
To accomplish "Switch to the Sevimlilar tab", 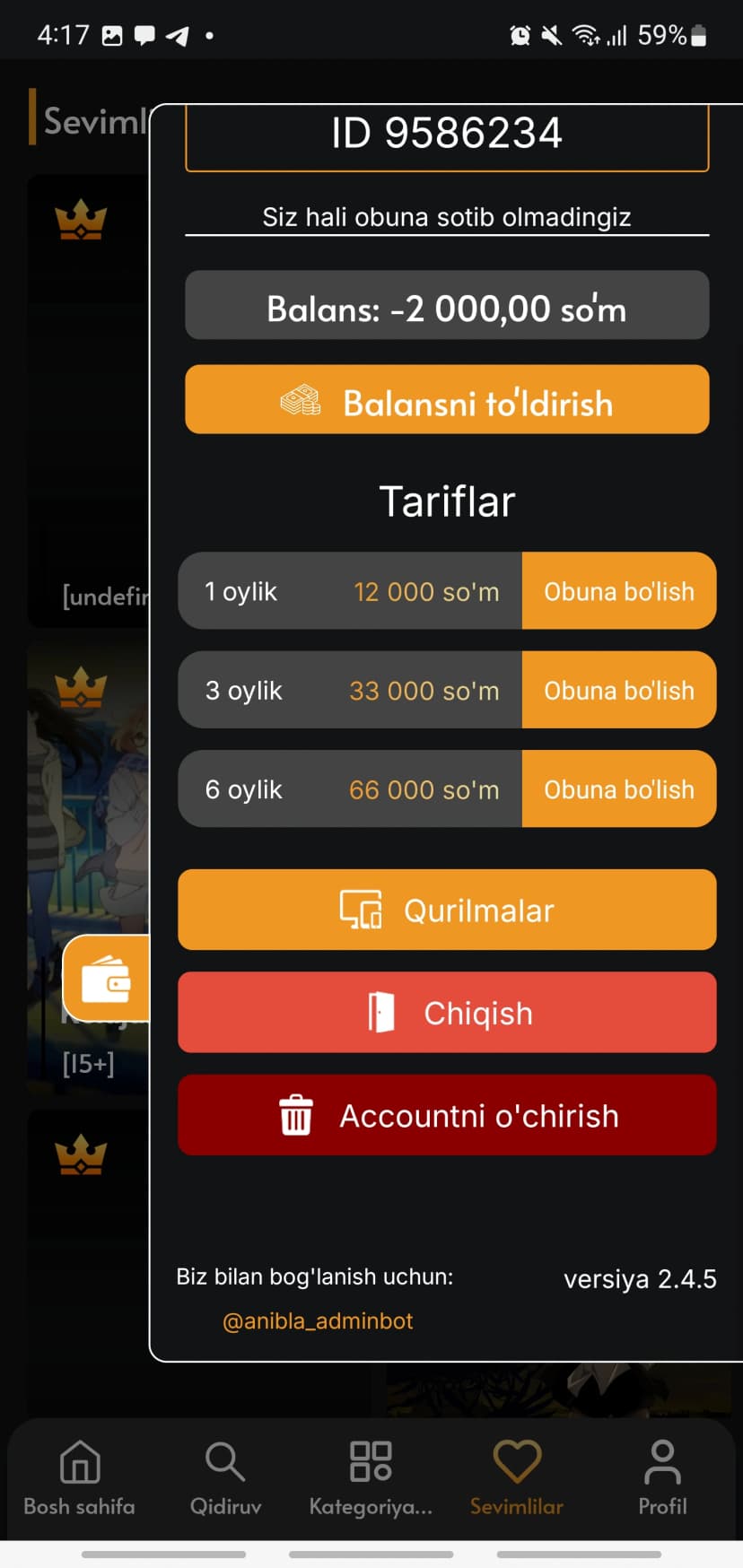I will point(517,1477).
